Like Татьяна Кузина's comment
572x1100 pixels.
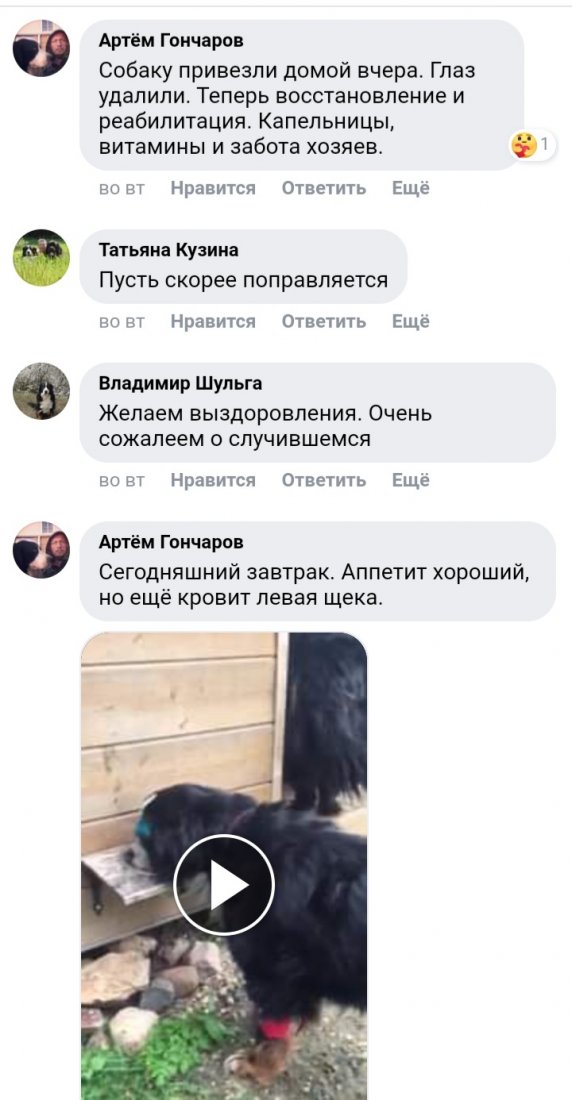[x=213, y=321]
